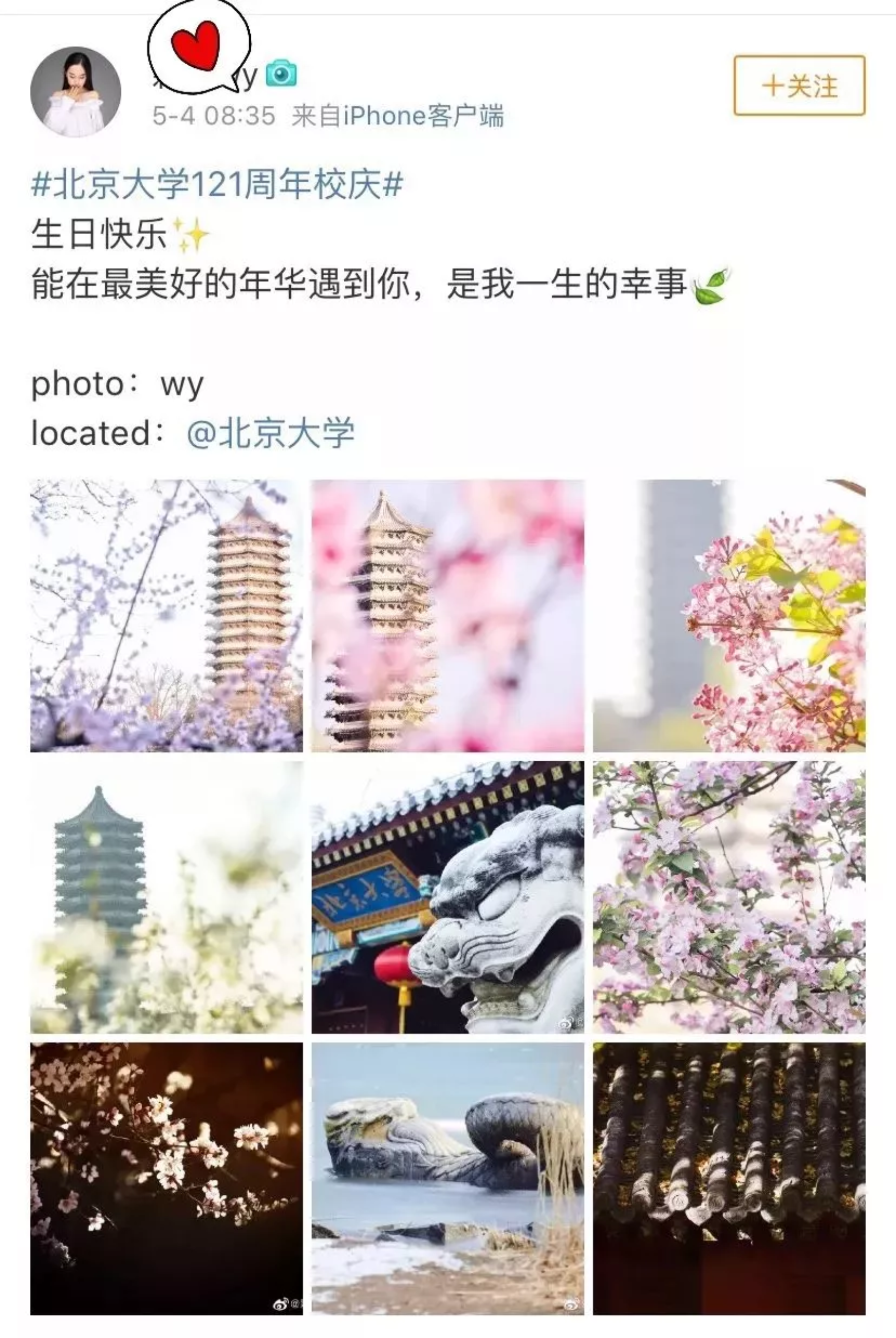Follow this user with the 关注 button
The image size is (896, 1338).
pyautogui.click(x=799, y=85)
